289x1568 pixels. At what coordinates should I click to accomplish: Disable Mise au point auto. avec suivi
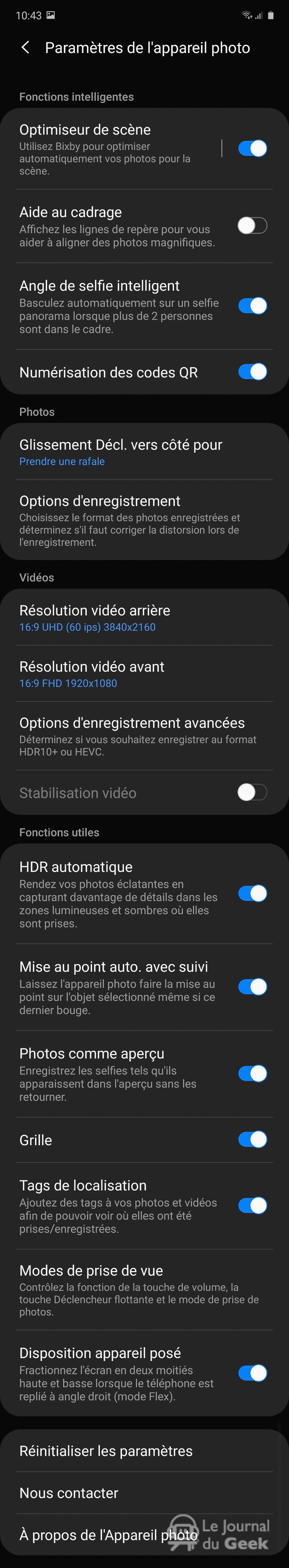[x=252, y=987]
